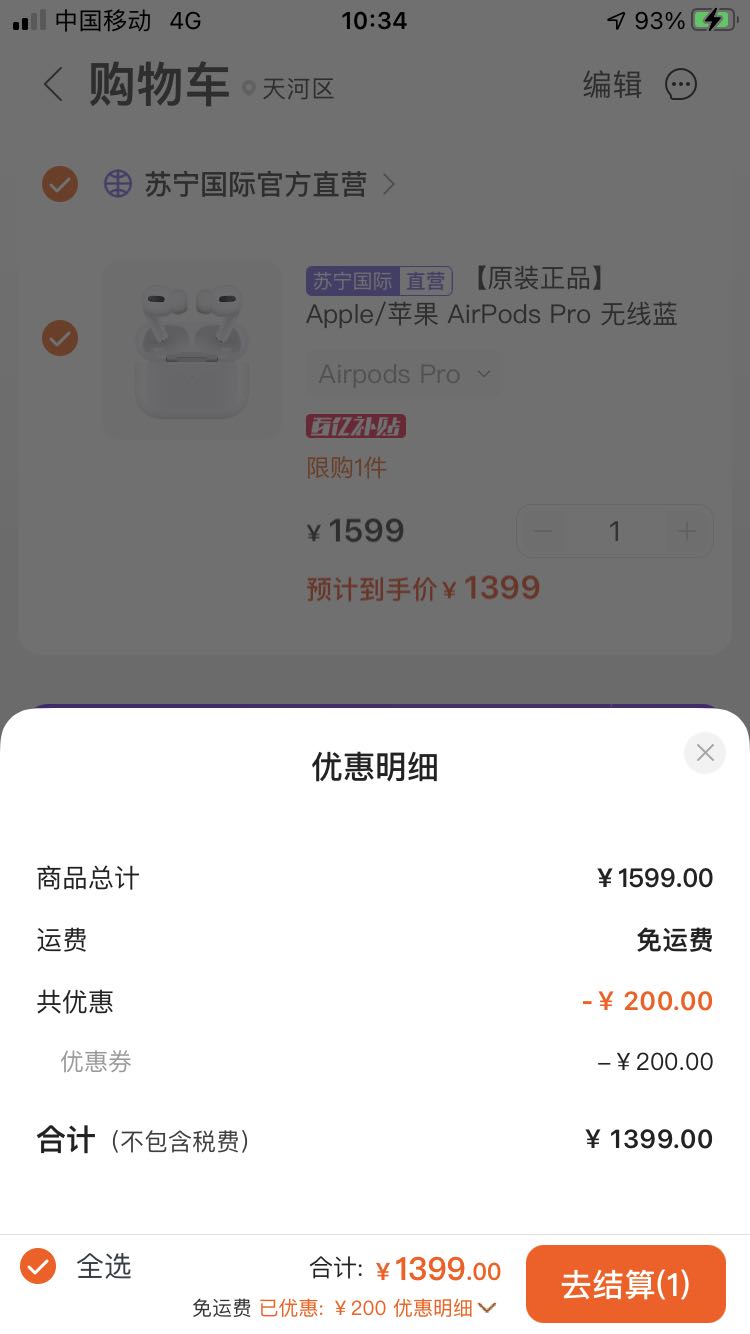This screenshot has height=1334, width=750.
Task: Click the 苏宁国际 store globe icon
Action: pos(117,184)
